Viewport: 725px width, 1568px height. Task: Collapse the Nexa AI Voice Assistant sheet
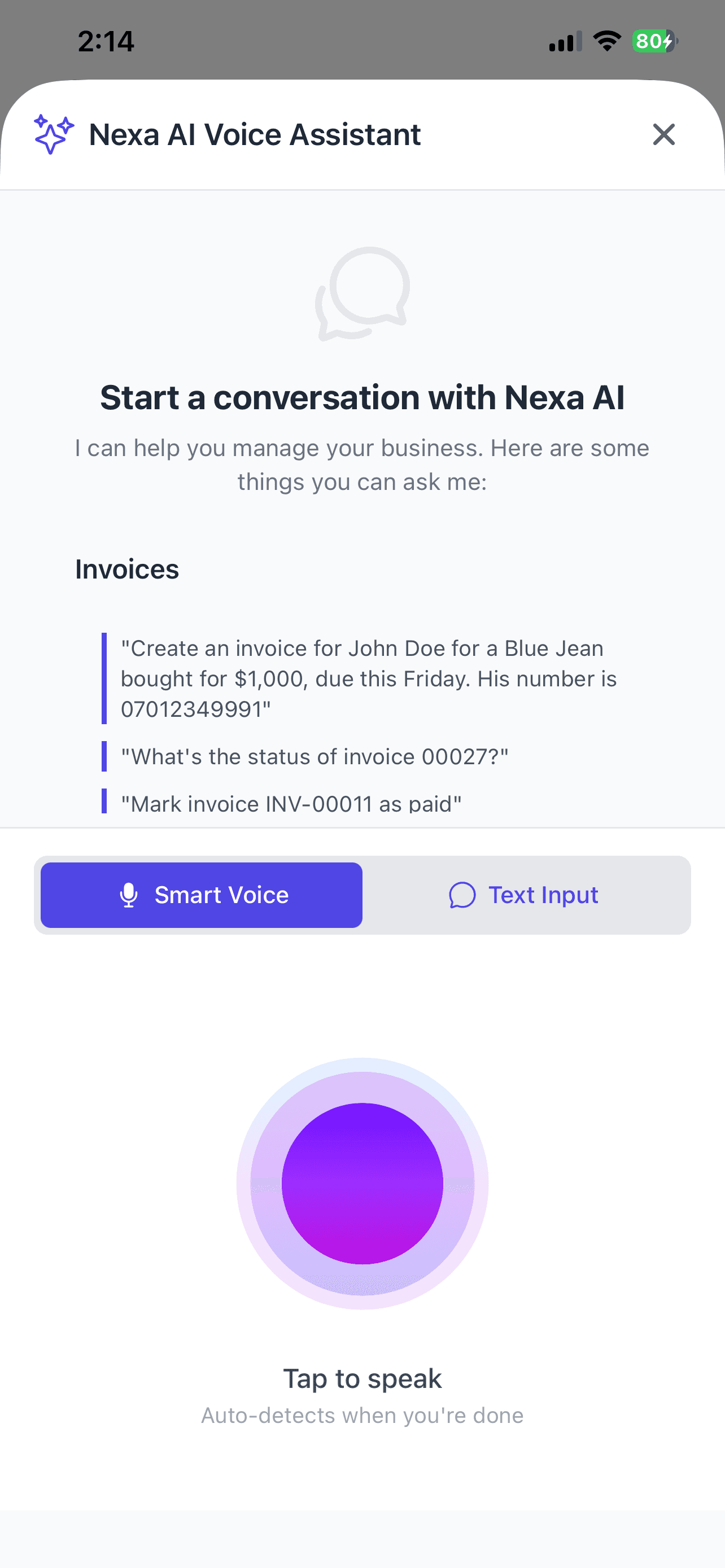click(x=663, y=134)
